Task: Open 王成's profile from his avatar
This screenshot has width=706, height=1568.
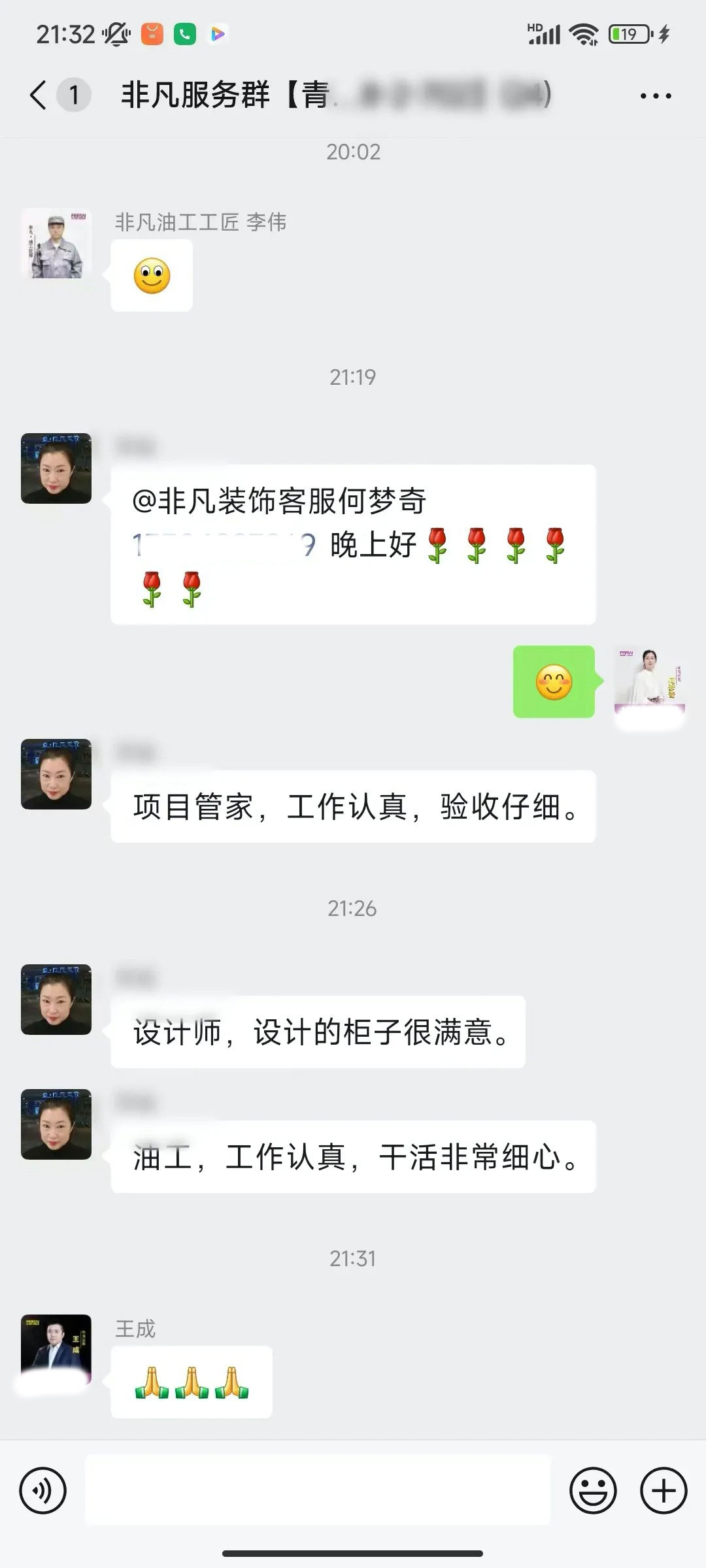Action: [56, 1350]
